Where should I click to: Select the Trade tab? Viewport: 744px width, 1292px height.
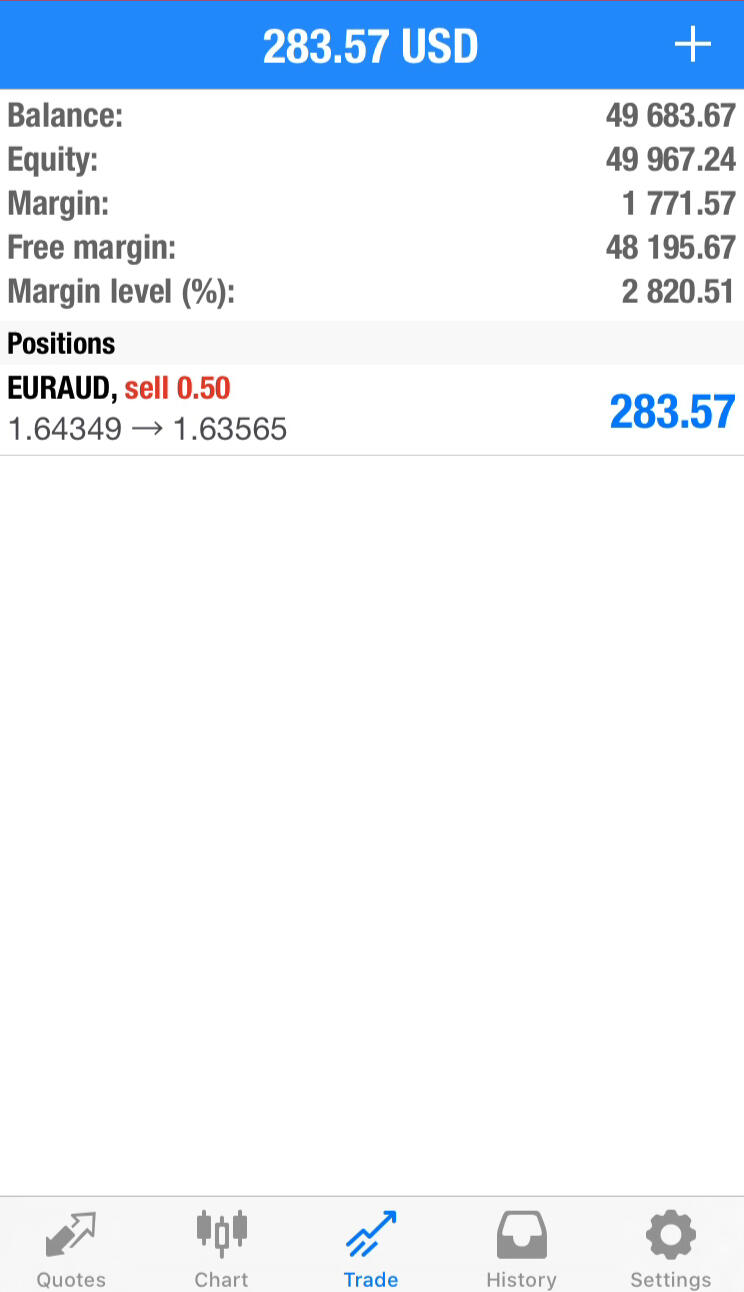click(371, 1247)
